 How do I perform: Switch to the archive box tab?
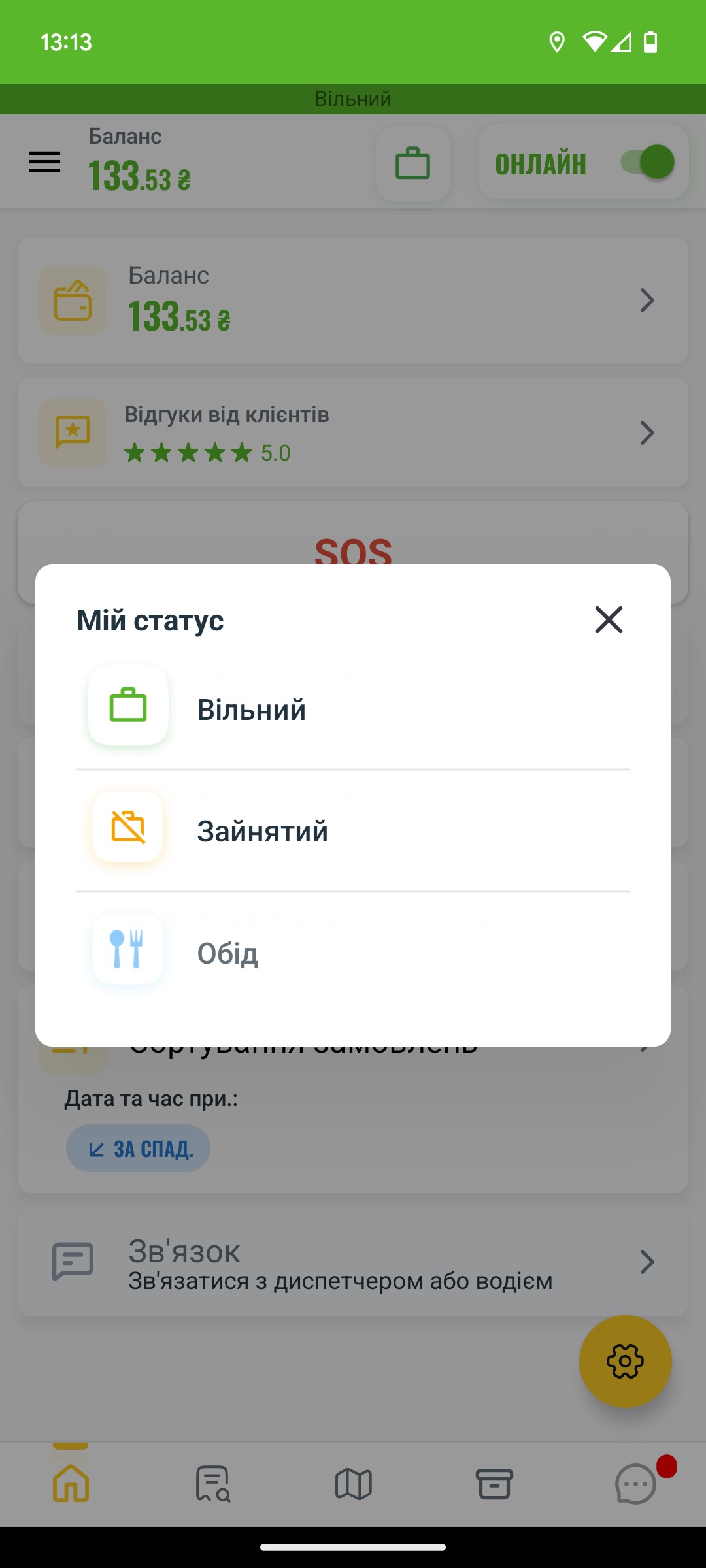pos(494,1483)
